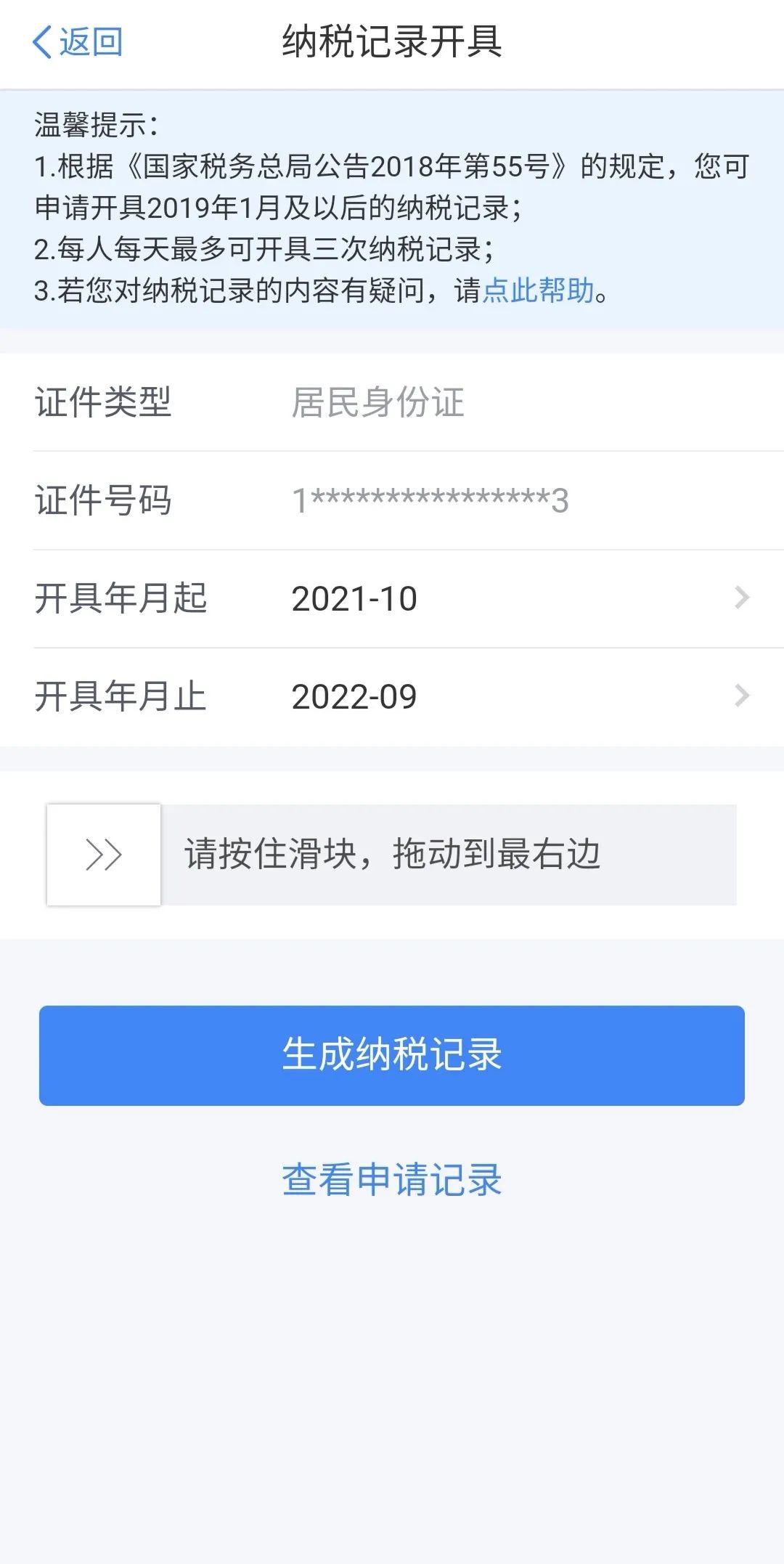Open 查看申请记录 application records

coord(392,1180)
